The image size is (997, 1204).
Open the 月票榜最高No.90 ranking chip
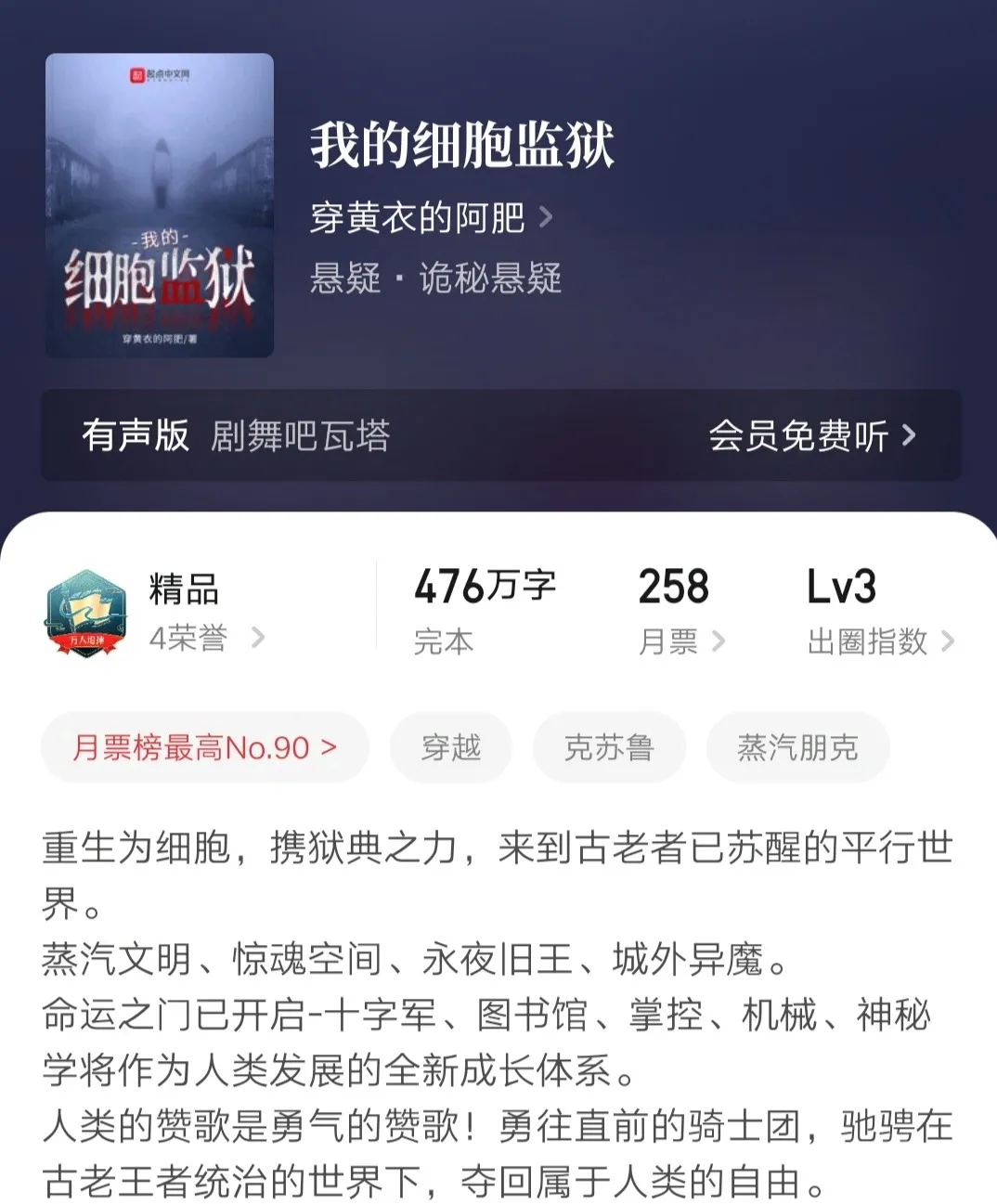(x=204, y=747)
